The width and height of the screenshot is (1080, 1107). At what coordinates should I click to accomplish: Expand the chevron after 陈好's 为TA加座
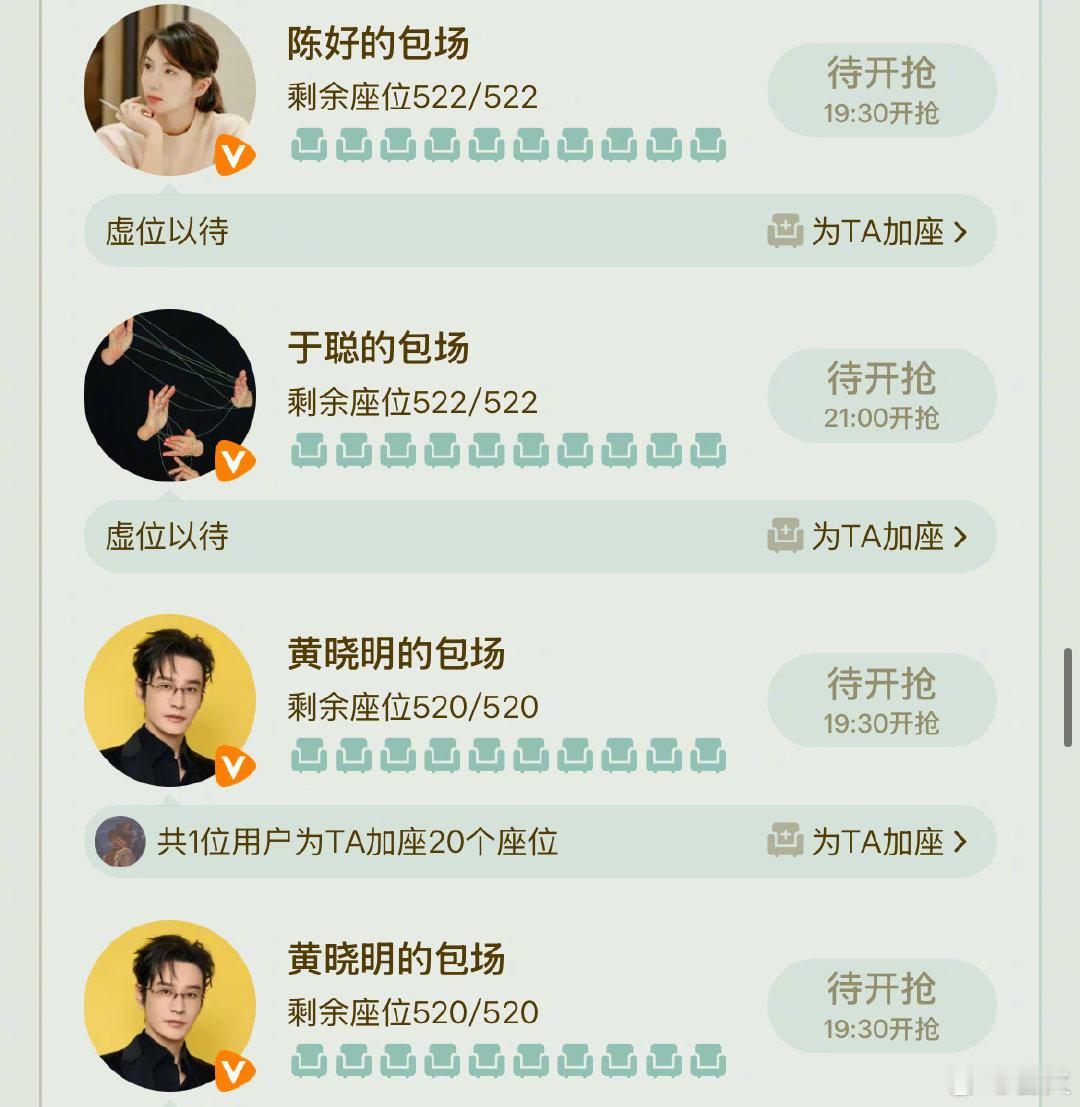click(x=962, y=231)
